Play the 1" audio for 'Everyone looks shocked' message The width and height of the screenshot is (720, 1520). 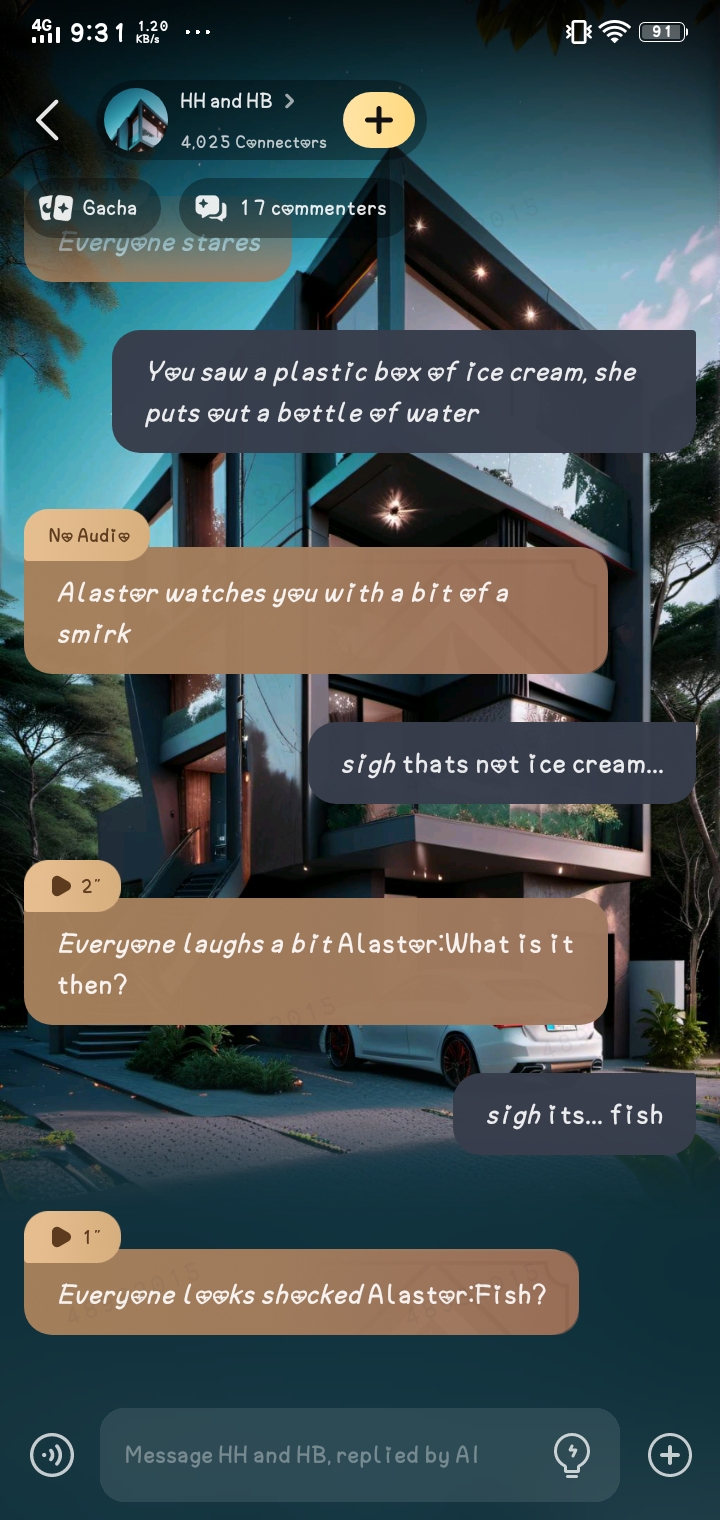click(72, 1237)
